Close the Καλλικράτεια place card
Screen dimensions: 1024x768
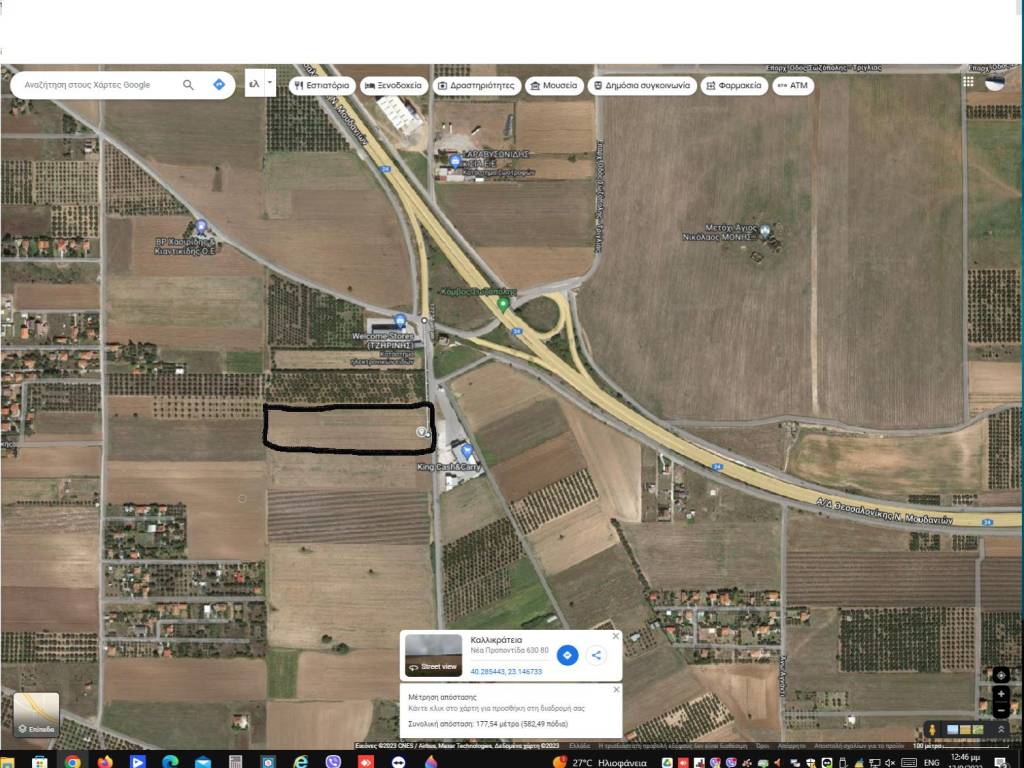(615, 636)
